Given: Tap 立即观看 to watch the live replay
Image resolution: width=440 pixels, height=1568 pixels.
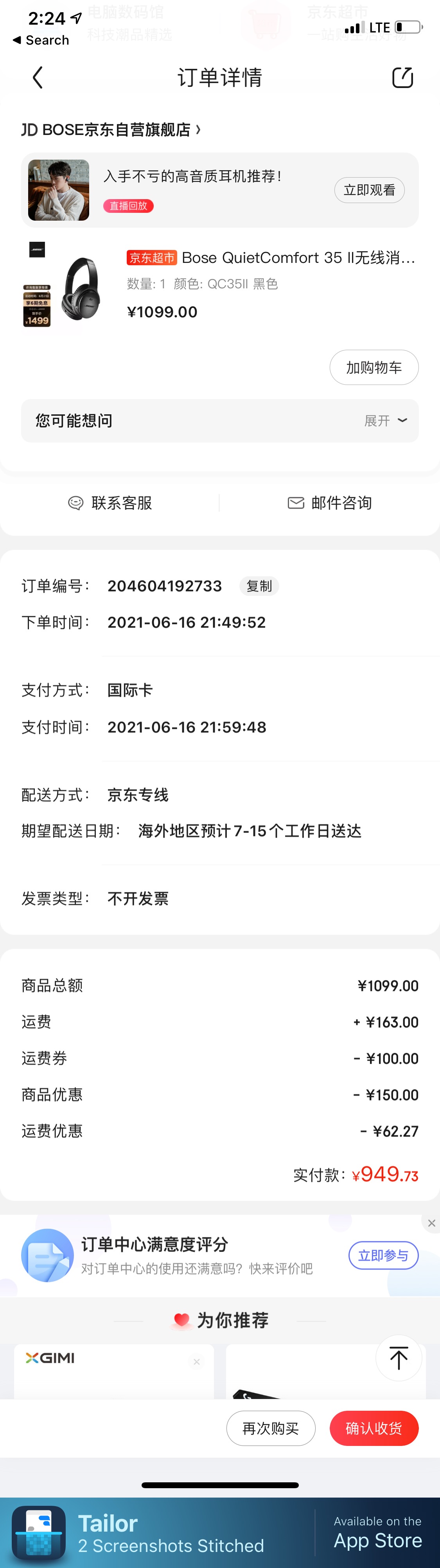Looking at the screenshot, I should pos(369,190).
